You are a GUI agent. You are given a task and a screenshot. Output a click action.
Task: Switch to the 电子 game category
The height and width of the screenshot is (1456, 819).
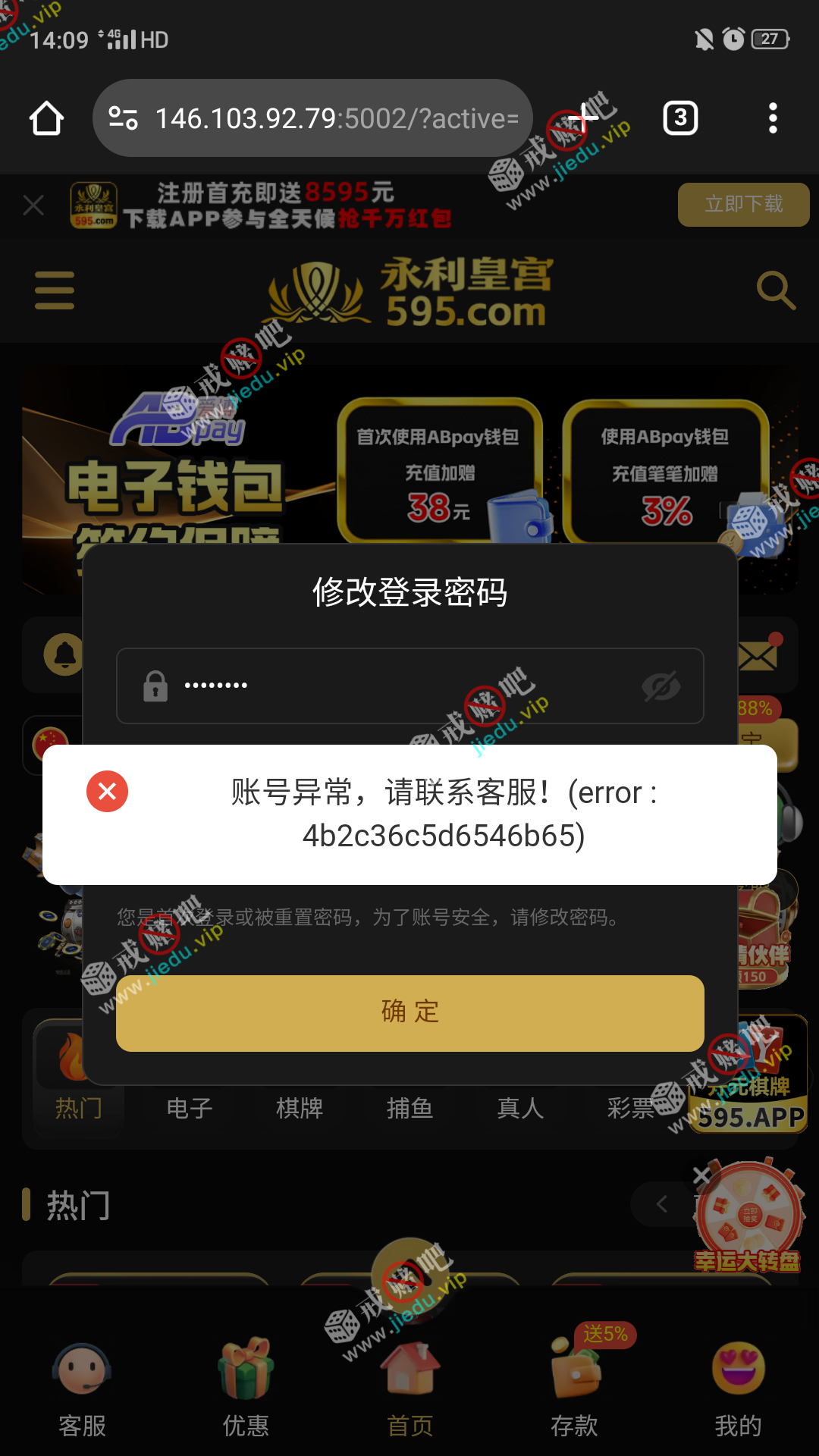(x=190, y=1108)
